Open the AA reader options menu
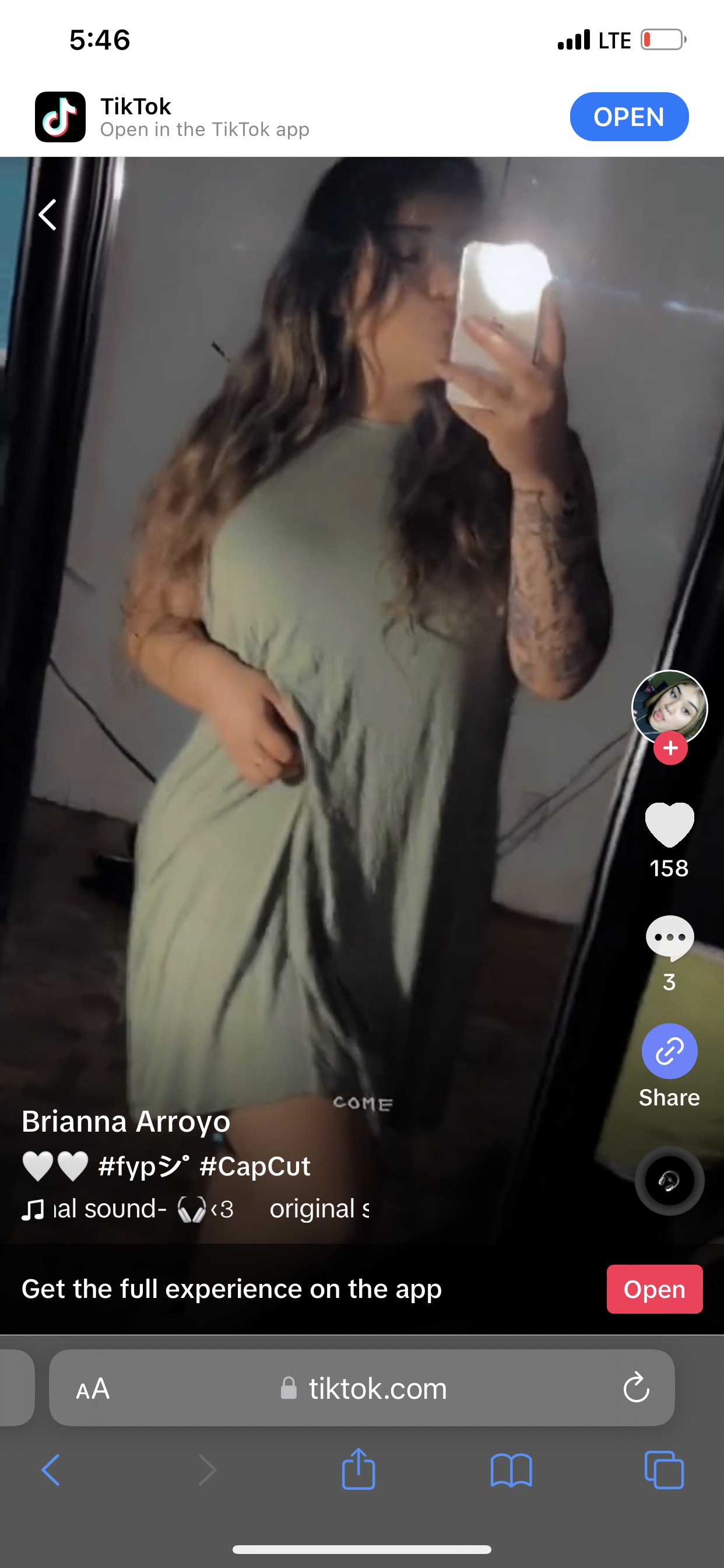724x1568 pixels. coord(93,1388)
